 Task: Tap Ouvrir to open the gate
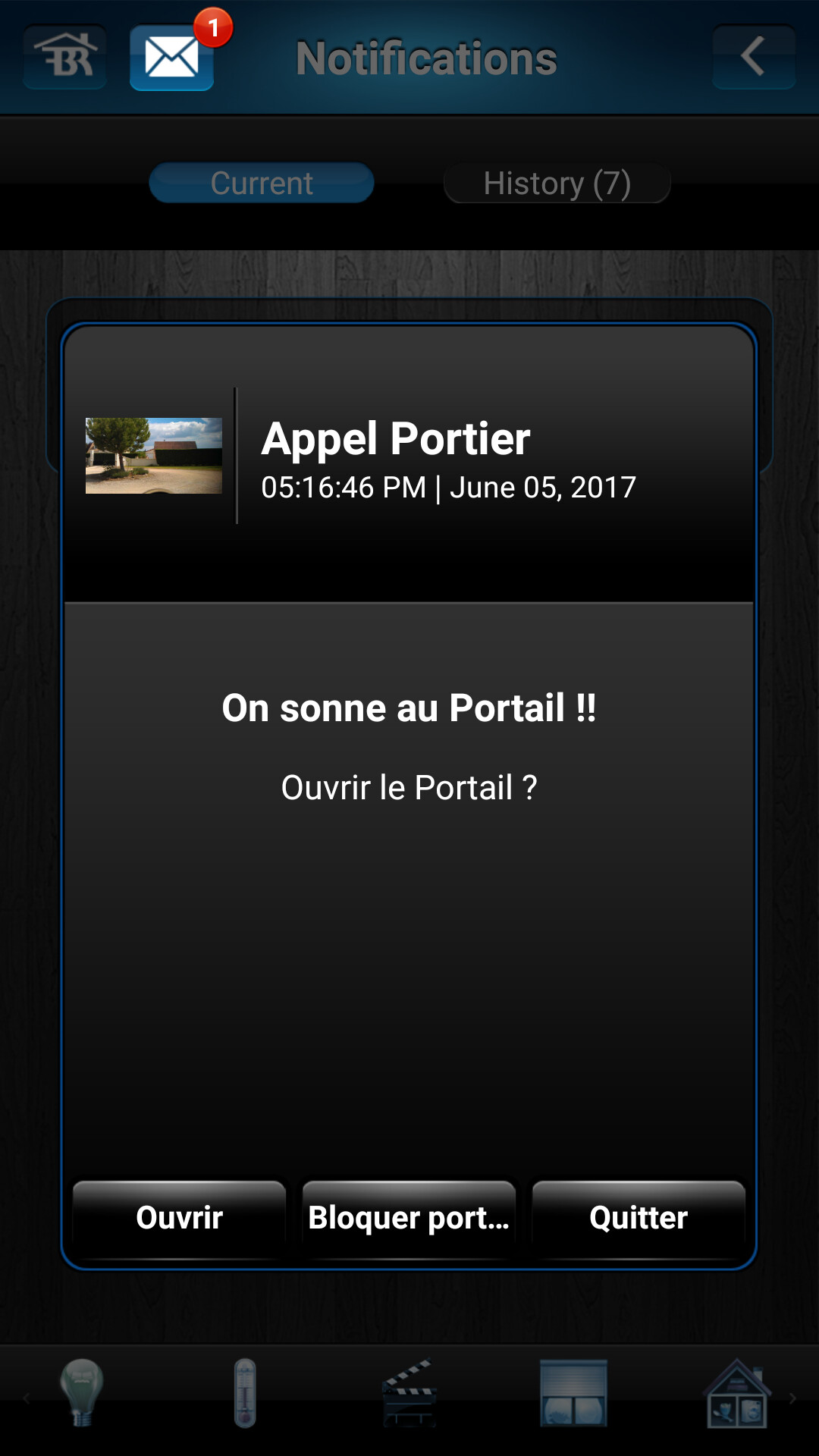(179, 1218)
